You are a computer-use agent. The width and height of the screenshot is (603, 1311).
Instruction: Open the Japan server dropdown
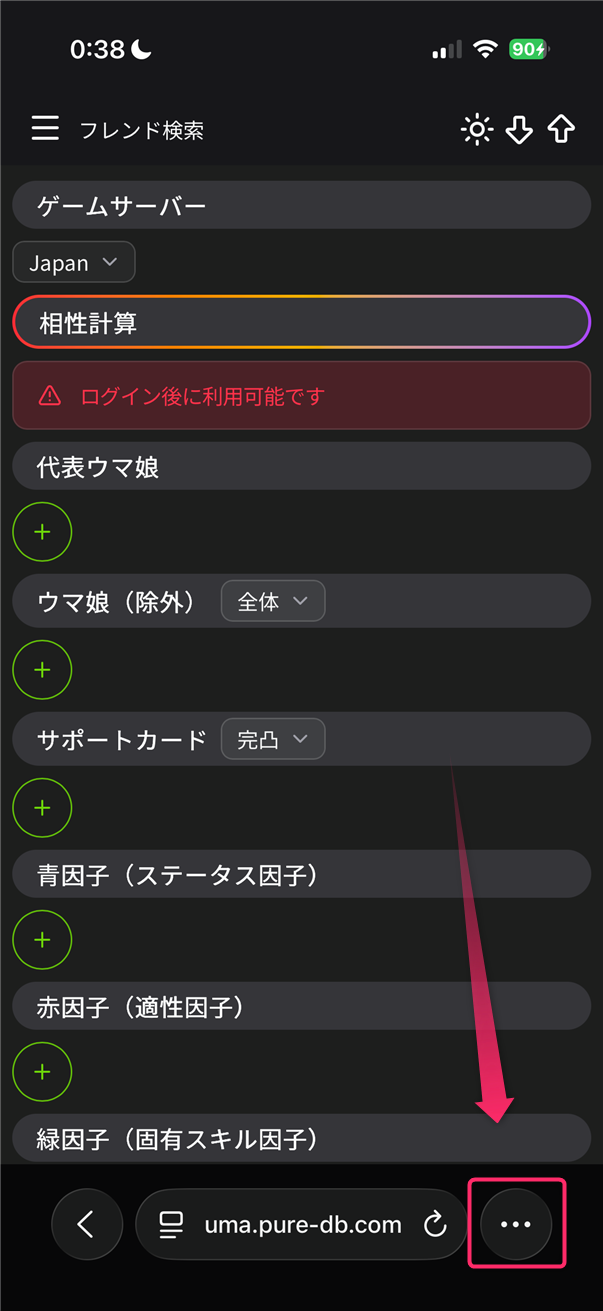tap(74, 263)
